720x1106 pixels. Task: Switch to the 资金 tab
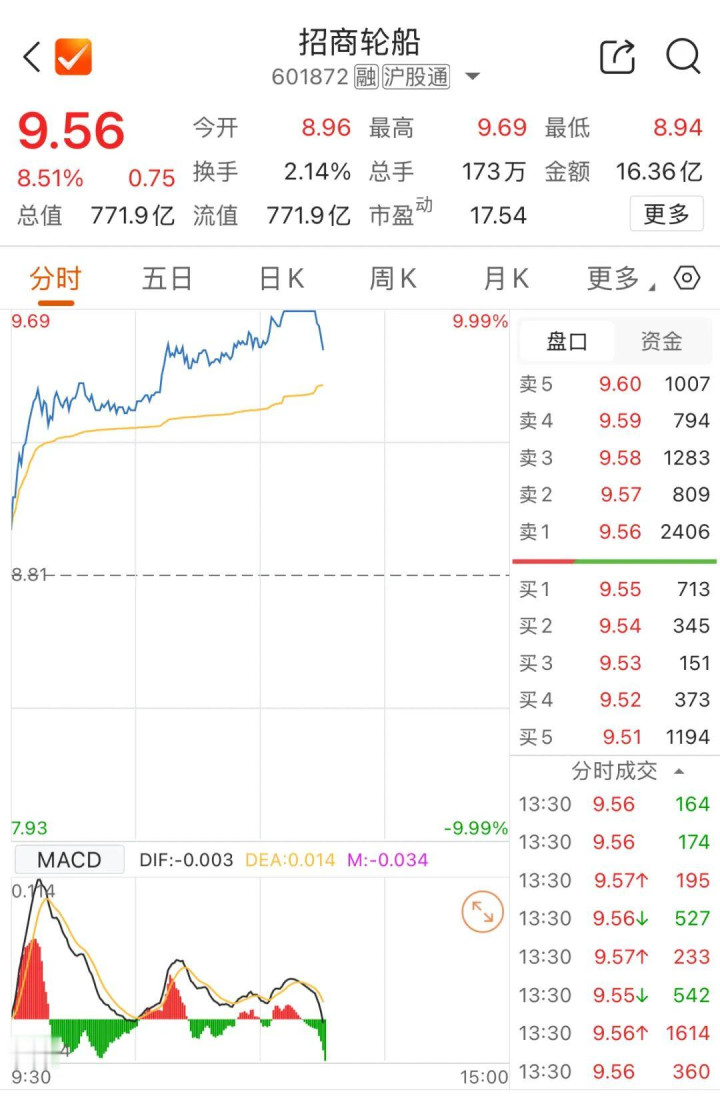pos(661,342)
